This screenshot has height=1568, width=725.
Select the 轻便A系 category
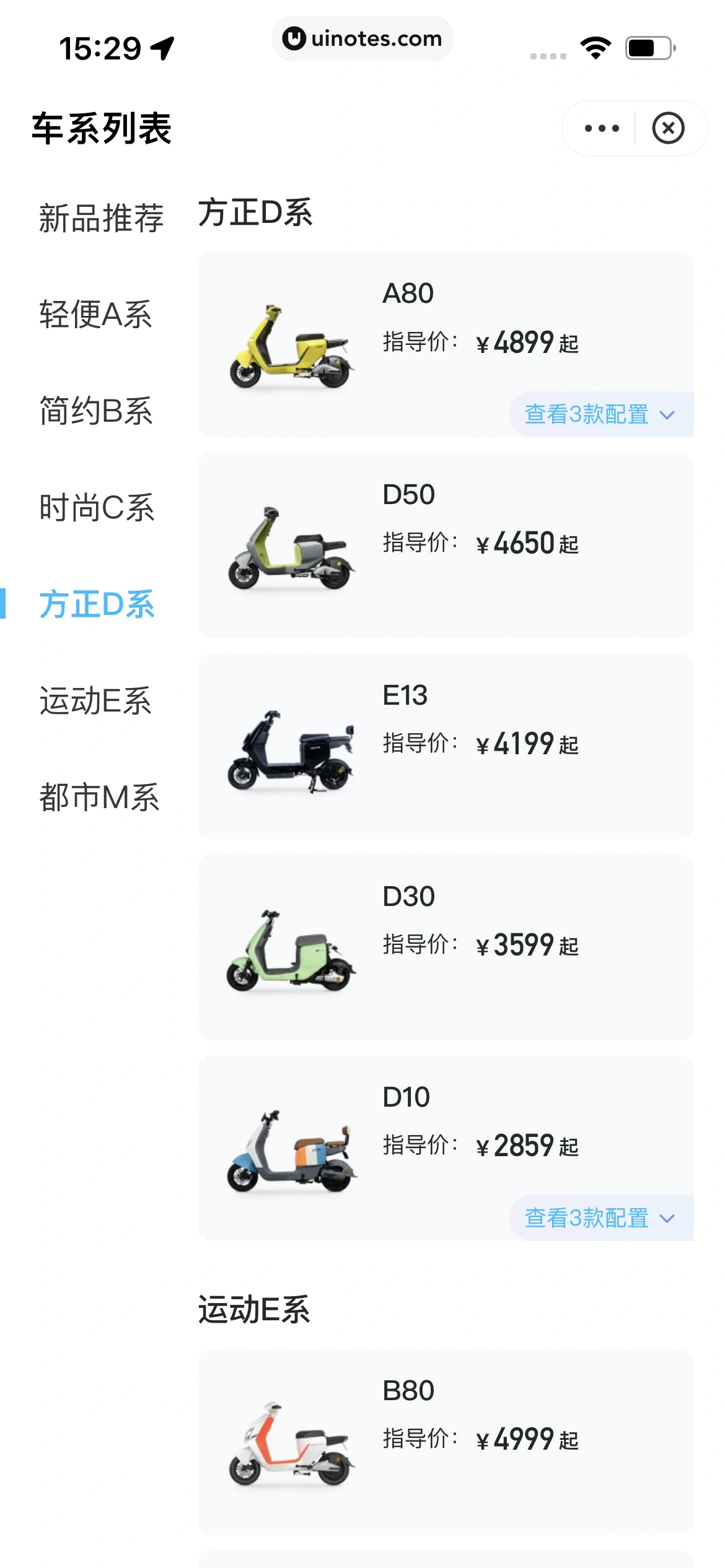(96, 315)
